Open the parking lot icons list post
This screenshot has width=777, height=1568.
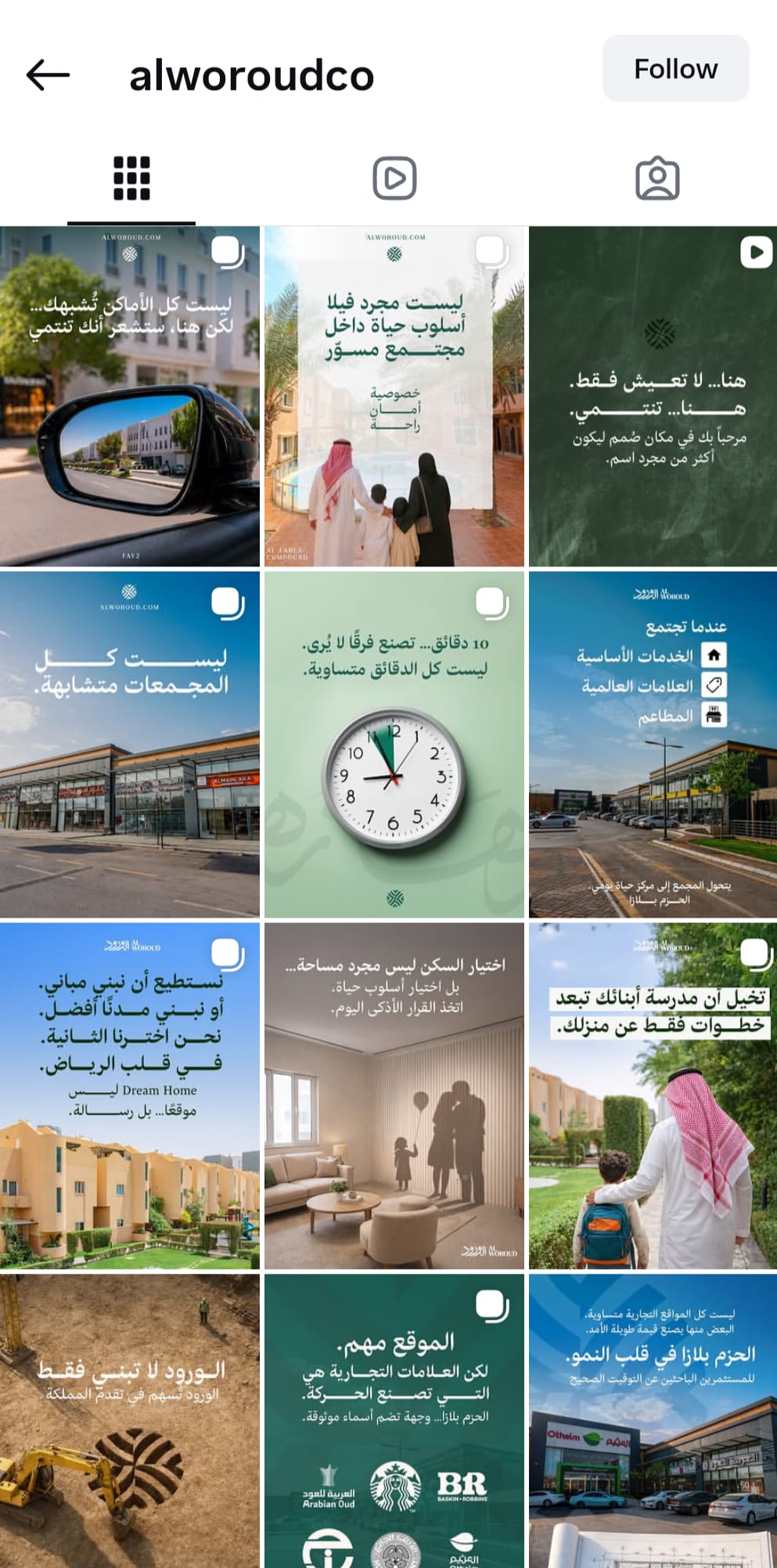pos(653,744)
